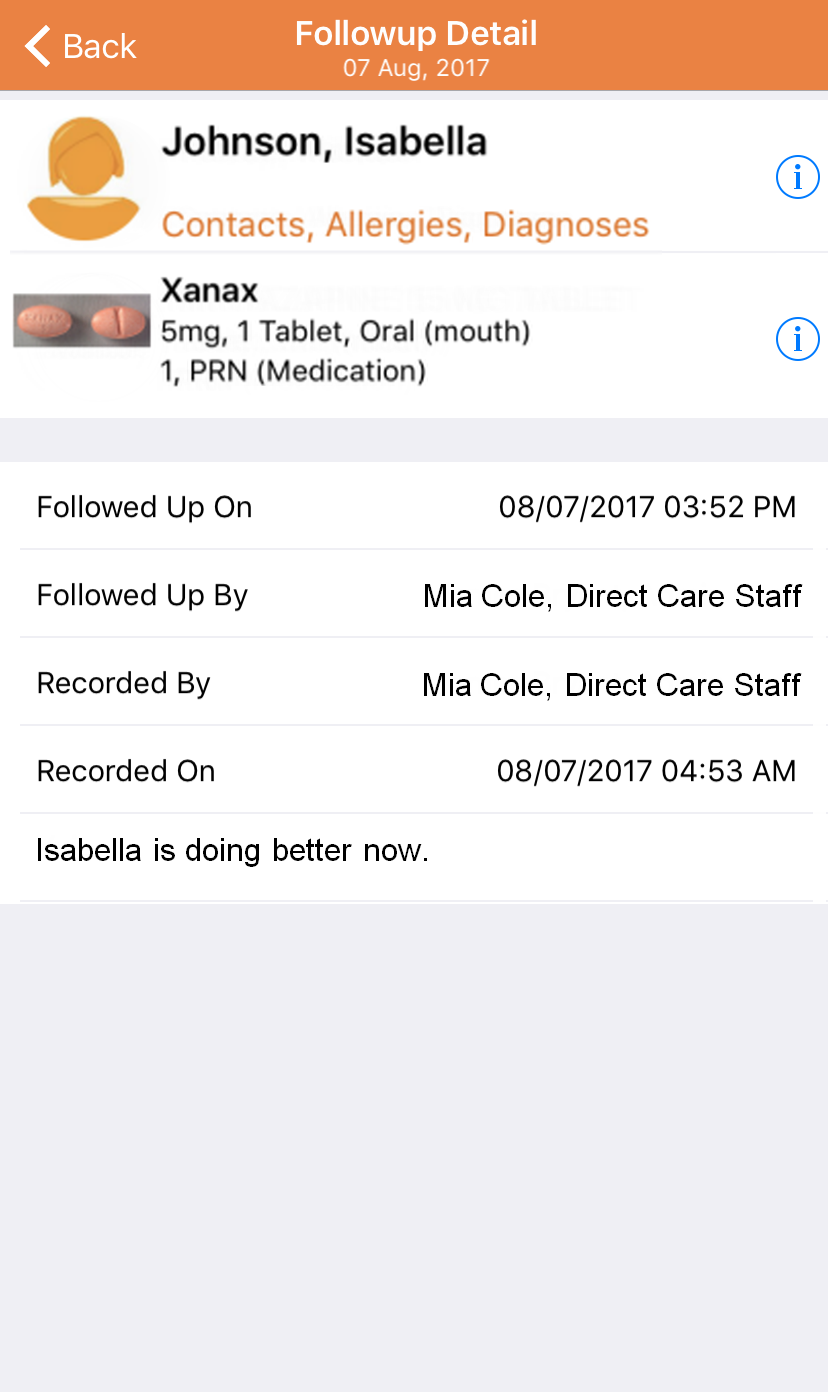Click the left-pointing arrow in the header
The width and height of the screenshot is (828, 1392).
[x=36, y=45]
